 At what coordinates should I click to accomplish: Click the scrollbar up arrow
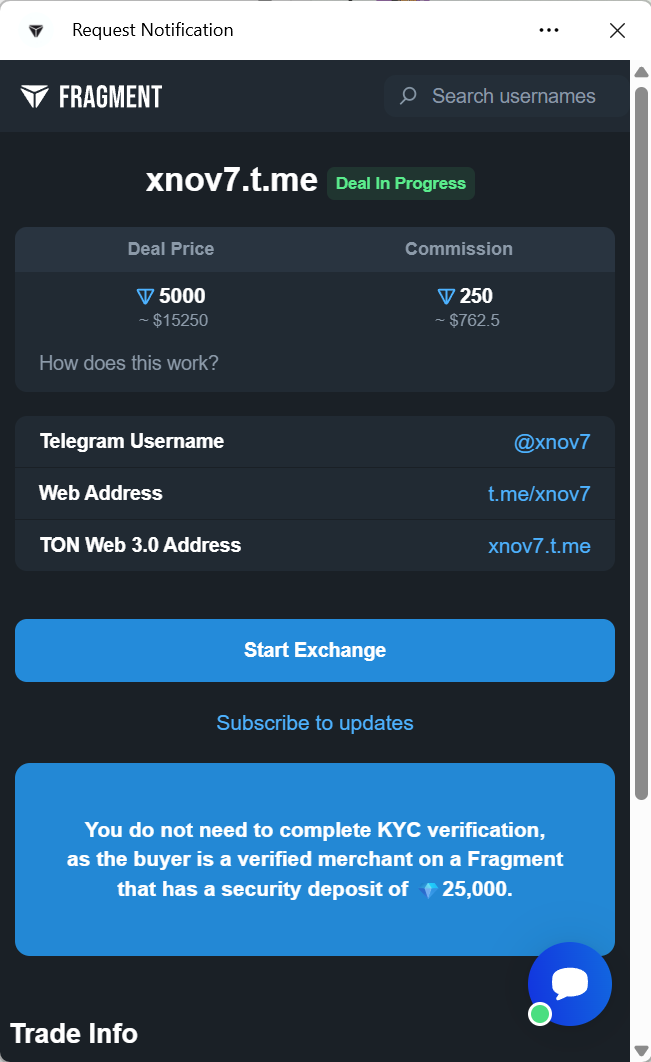click(x=641, y=72)
